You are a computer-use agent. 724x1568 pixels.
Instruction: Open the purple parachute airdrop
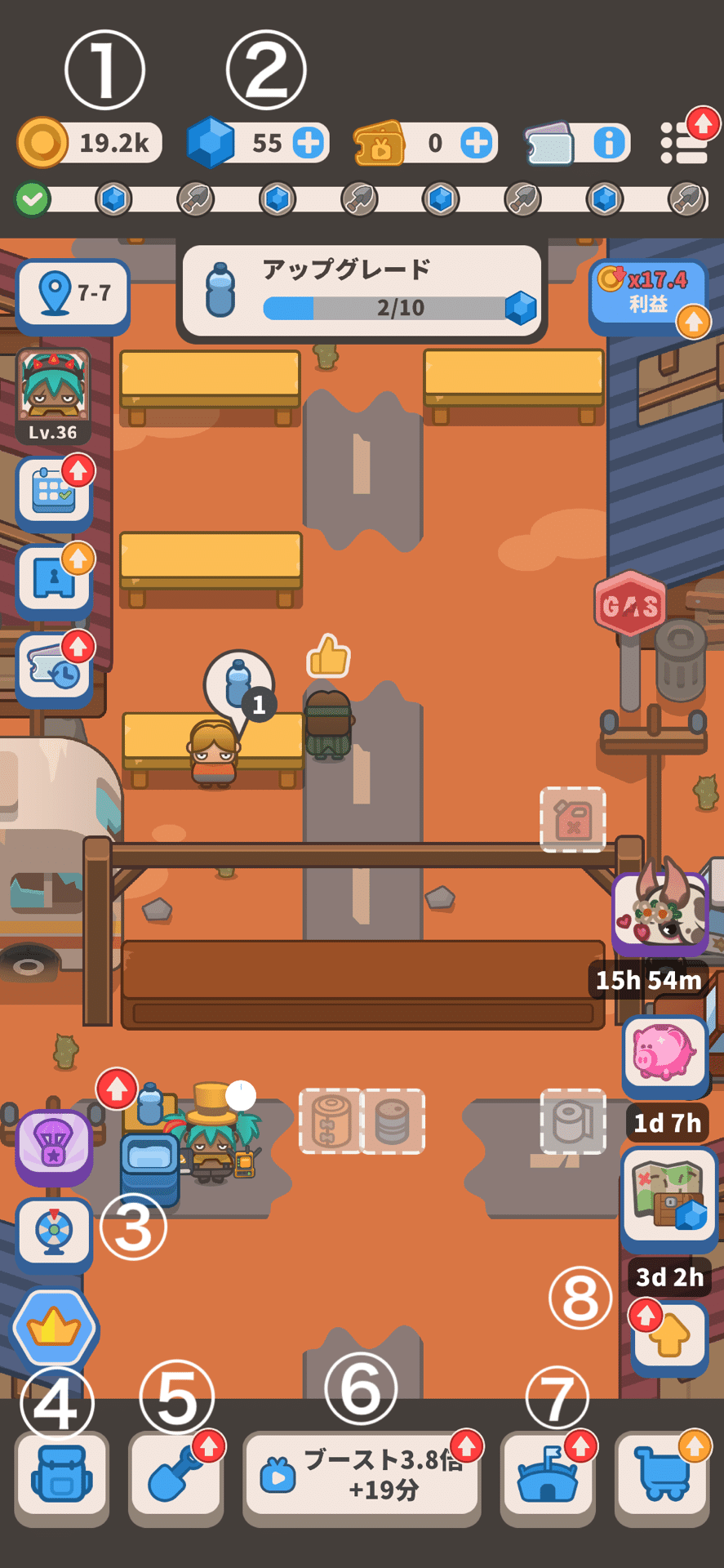coord(54,1145)
